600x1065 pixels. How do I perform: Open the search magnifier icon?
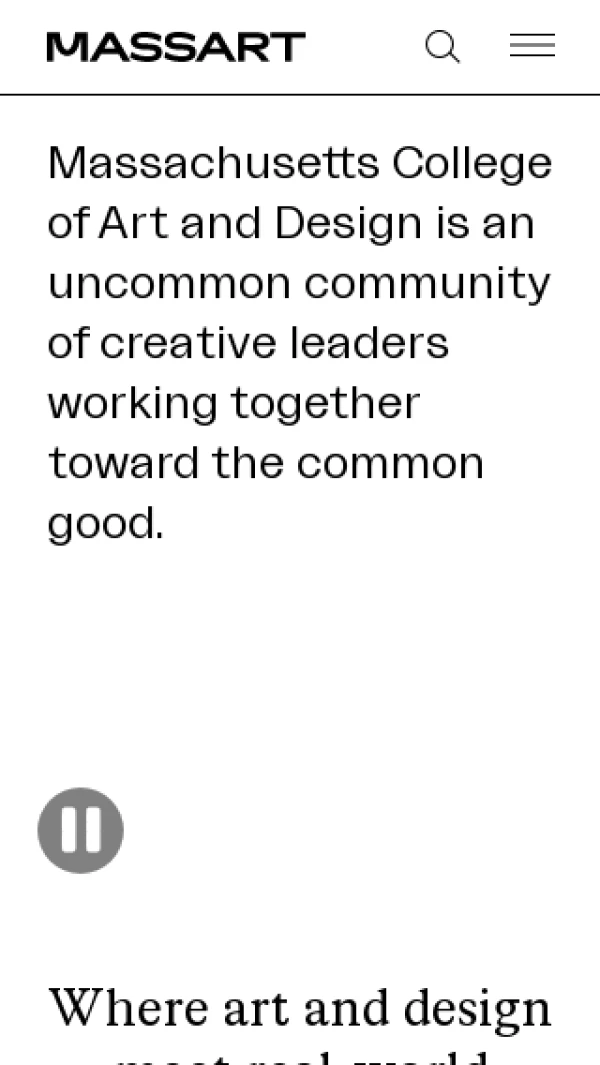point(442,46)
